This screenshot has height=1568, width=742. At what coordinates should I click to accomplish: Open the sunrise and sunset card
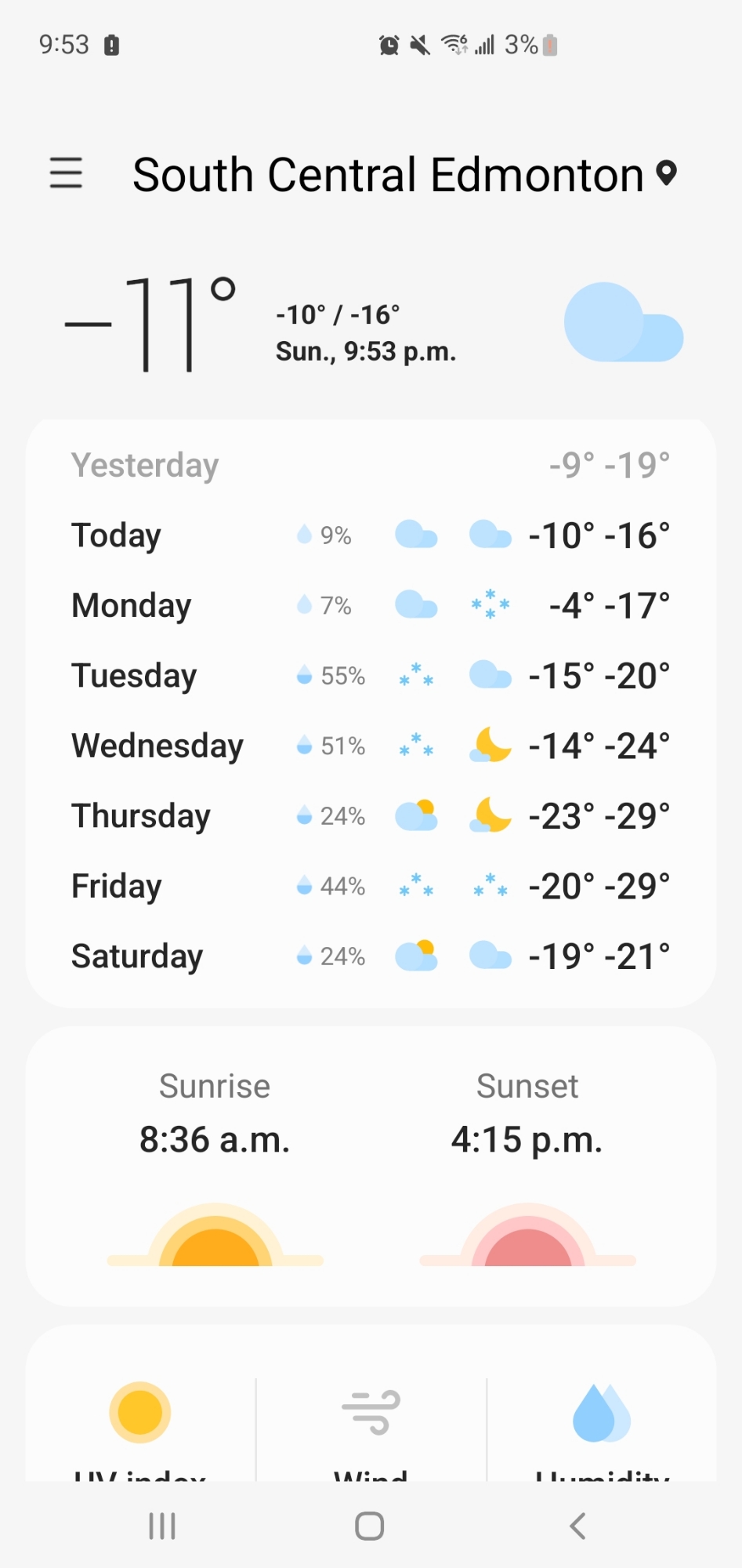click(371, 1165)
